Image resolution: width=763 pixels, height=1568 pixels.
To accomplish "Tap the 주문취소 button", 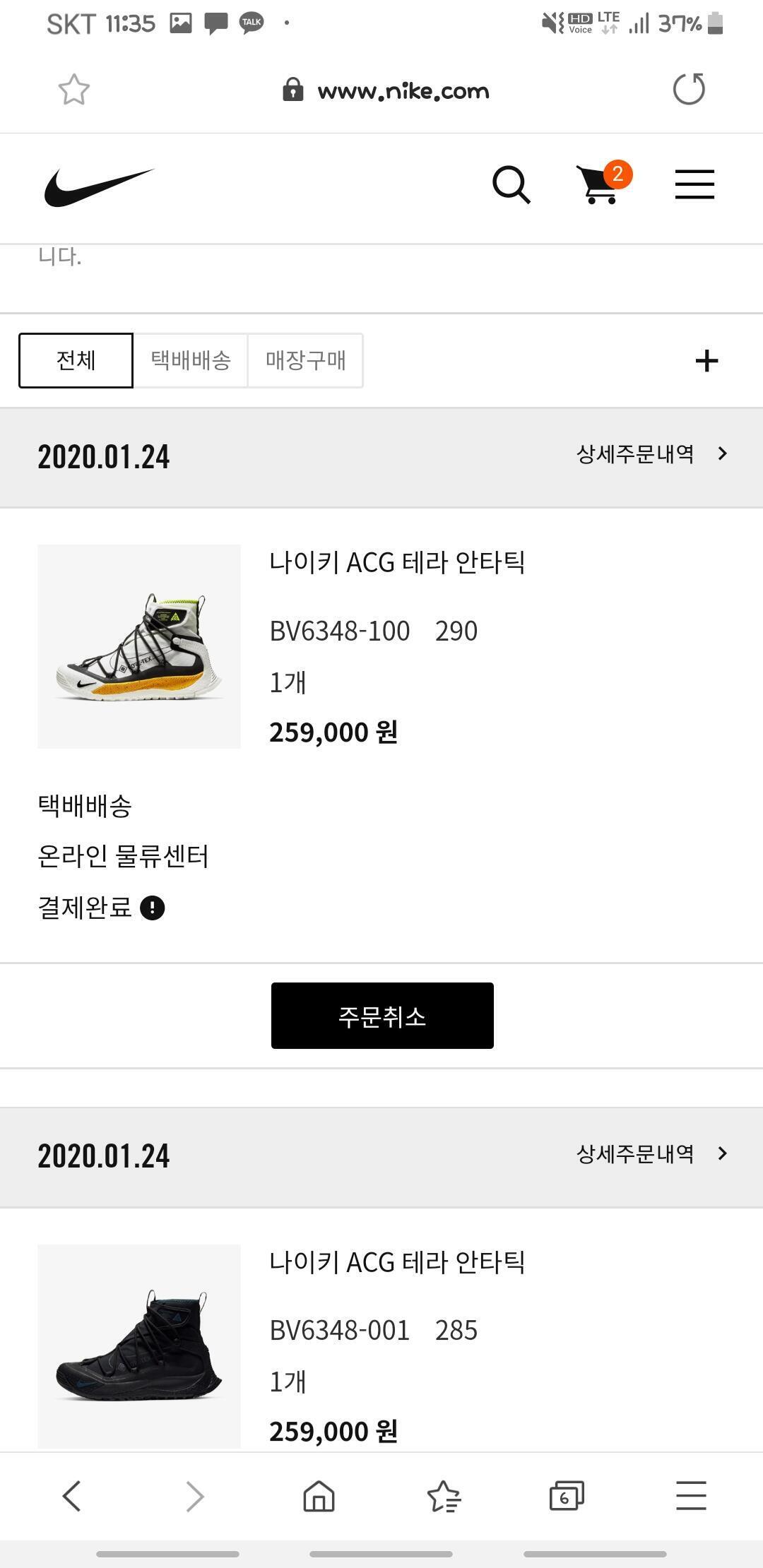I will point(382,1016).
